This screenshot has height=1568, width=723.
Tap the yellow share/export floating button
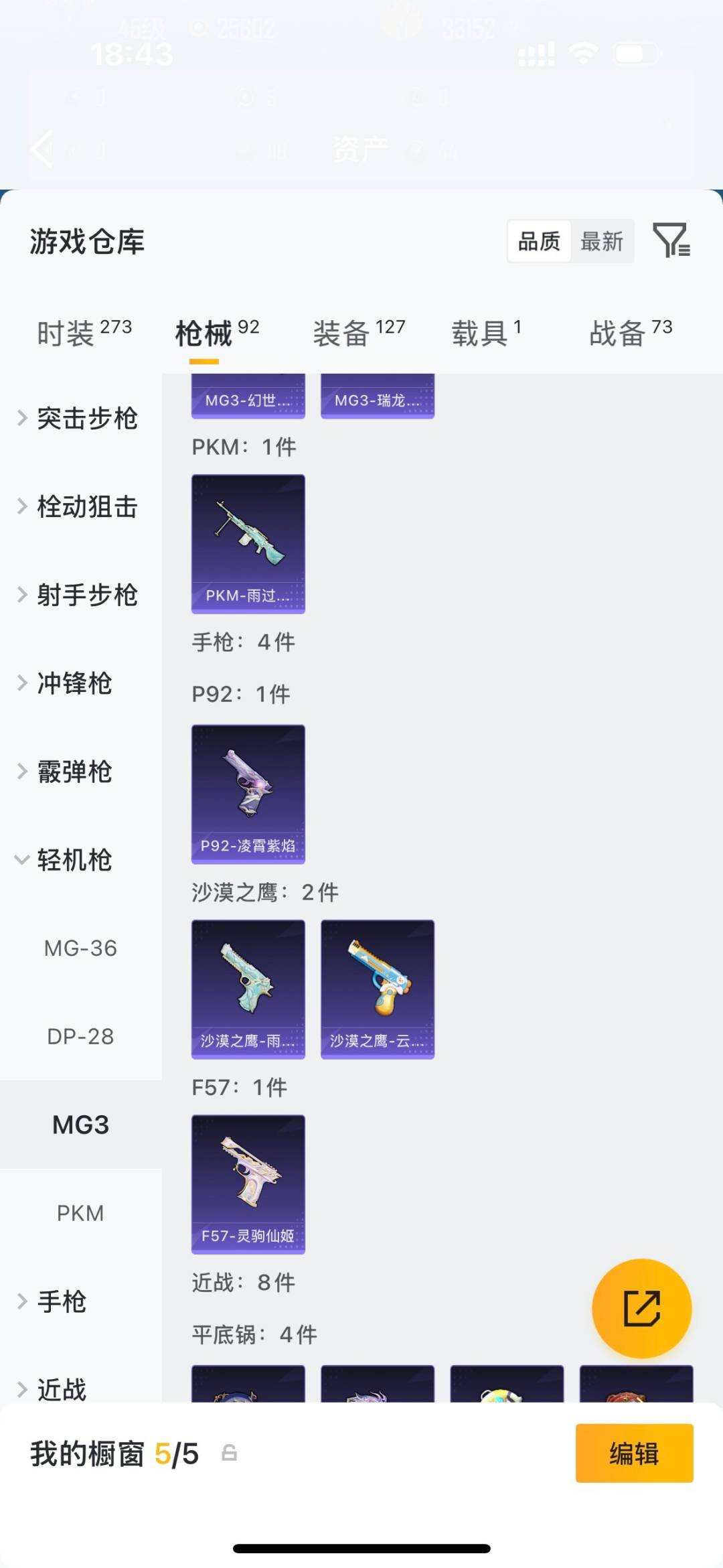click(x=641, y=1309)
